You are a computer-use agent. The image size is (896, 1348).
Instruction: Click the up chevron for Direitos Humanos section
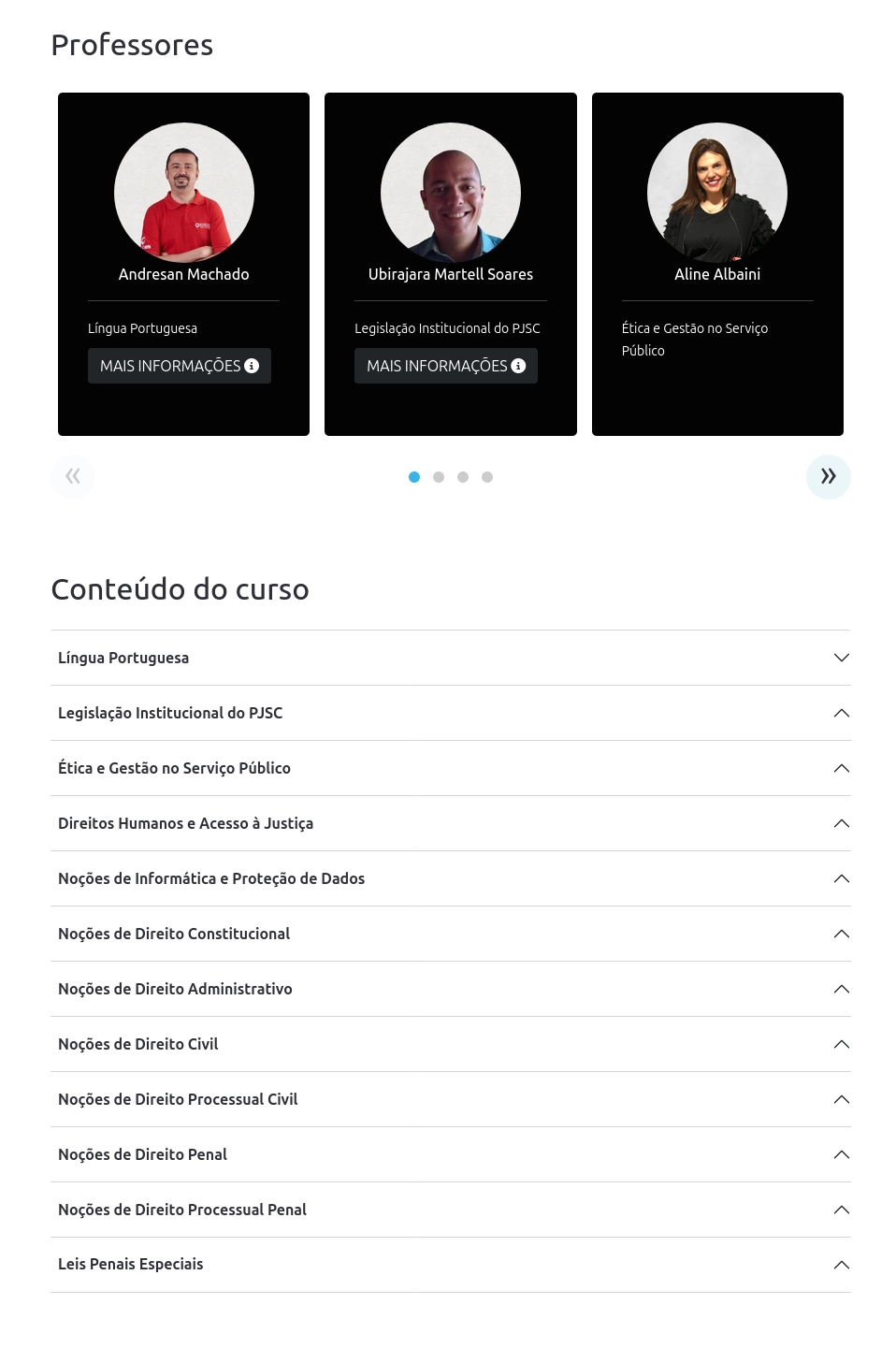tap(841, 823)
